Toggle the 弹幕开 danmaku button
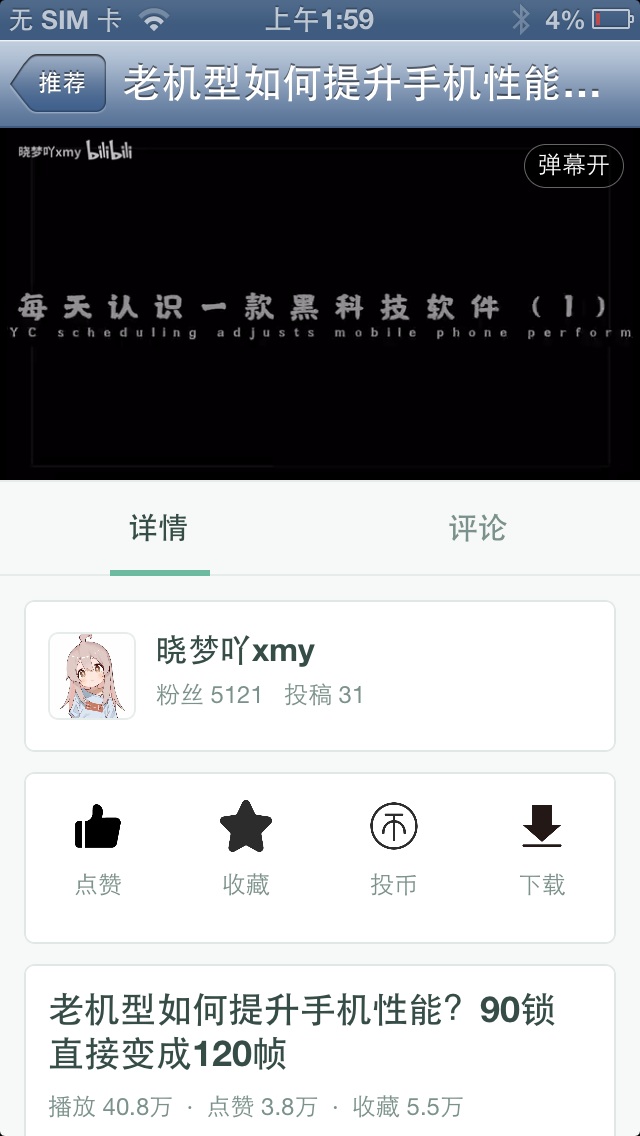 pyautogui.click(x=573, y=166)
